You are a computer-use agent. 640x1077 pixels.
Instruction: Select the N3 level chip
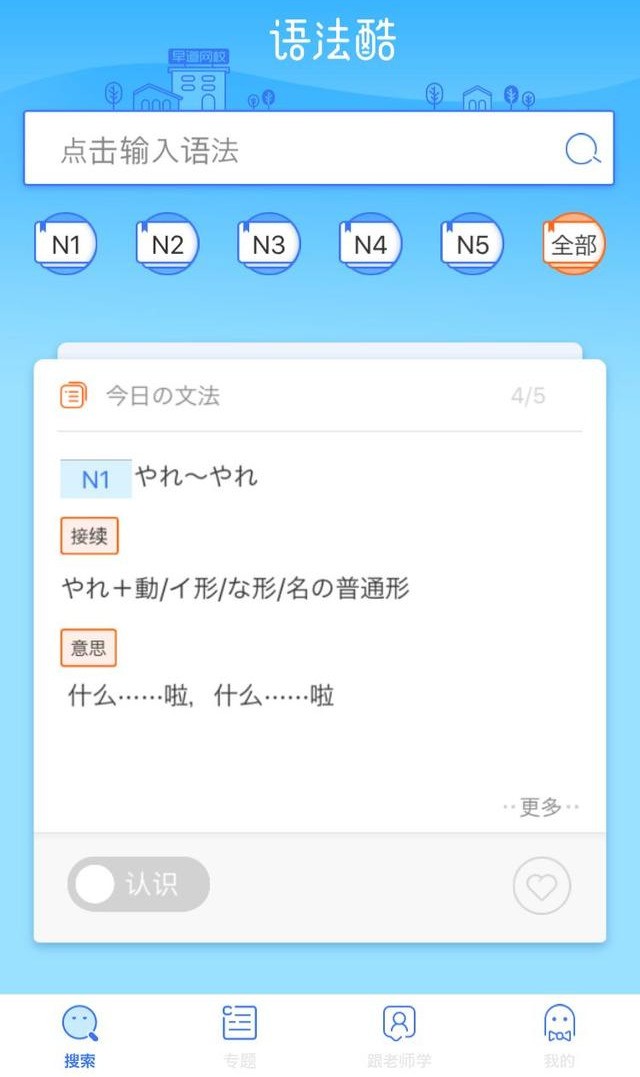269,244
